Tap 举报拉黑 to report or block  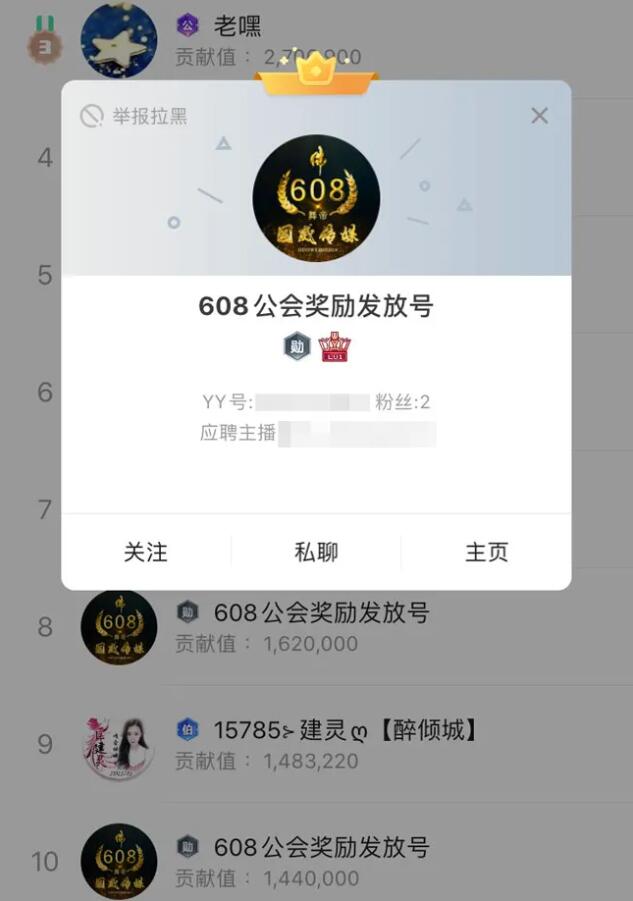tap(136, 116)
